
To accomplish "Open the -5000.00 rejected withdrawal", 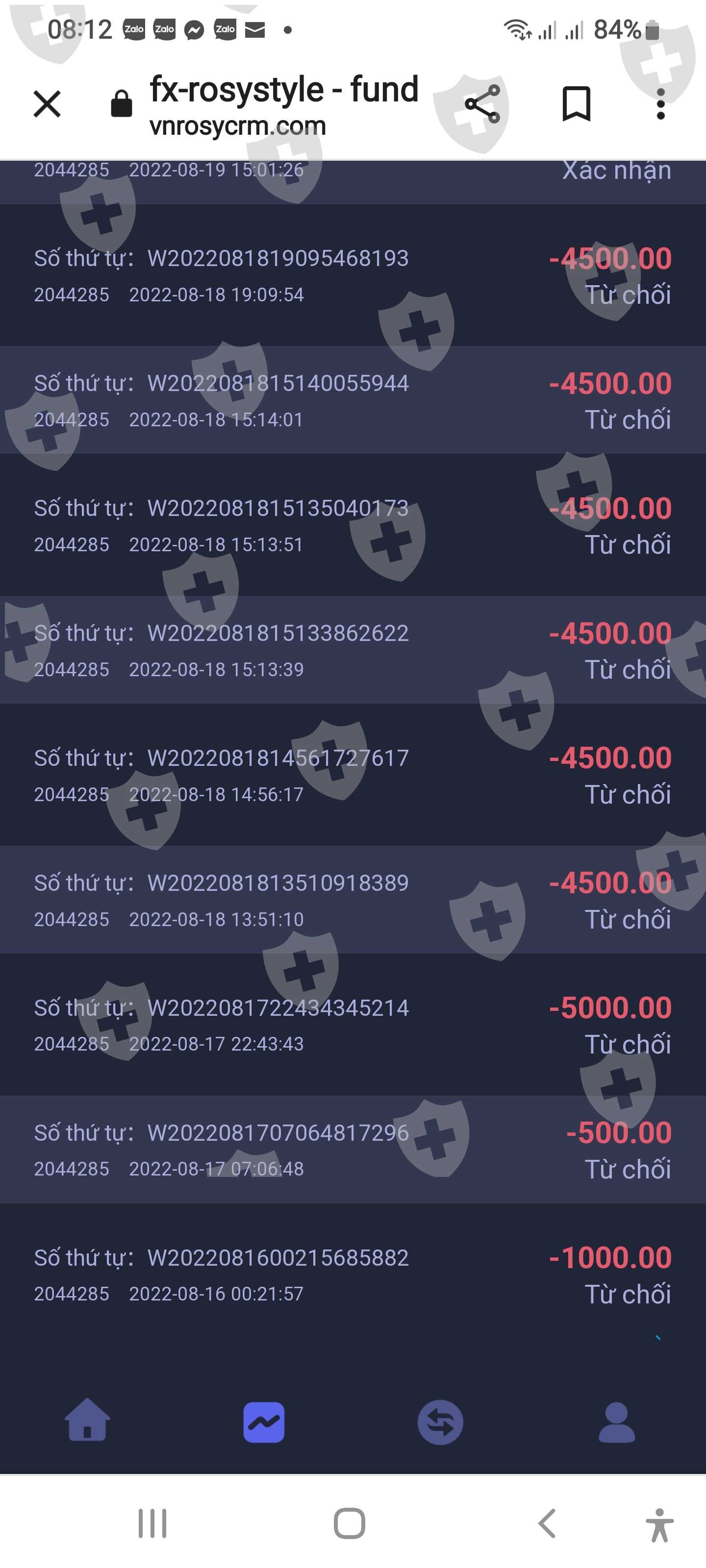I will pyautogui.click(x=353, y=1025).
